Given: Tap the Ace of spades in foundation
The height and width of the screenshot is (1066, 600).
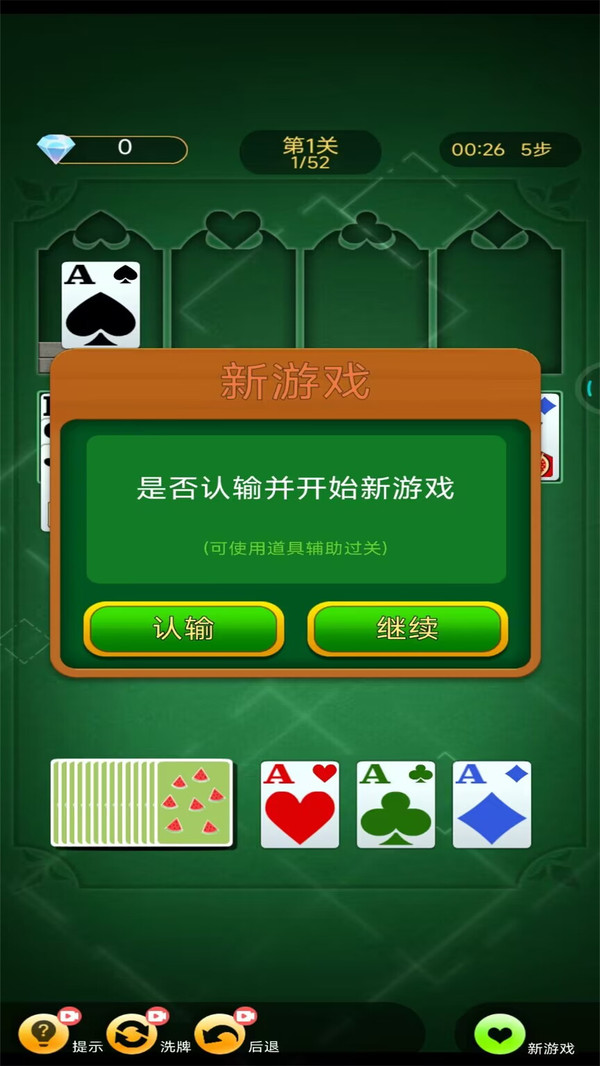Looking at the screenshot, I should (101, 305).
